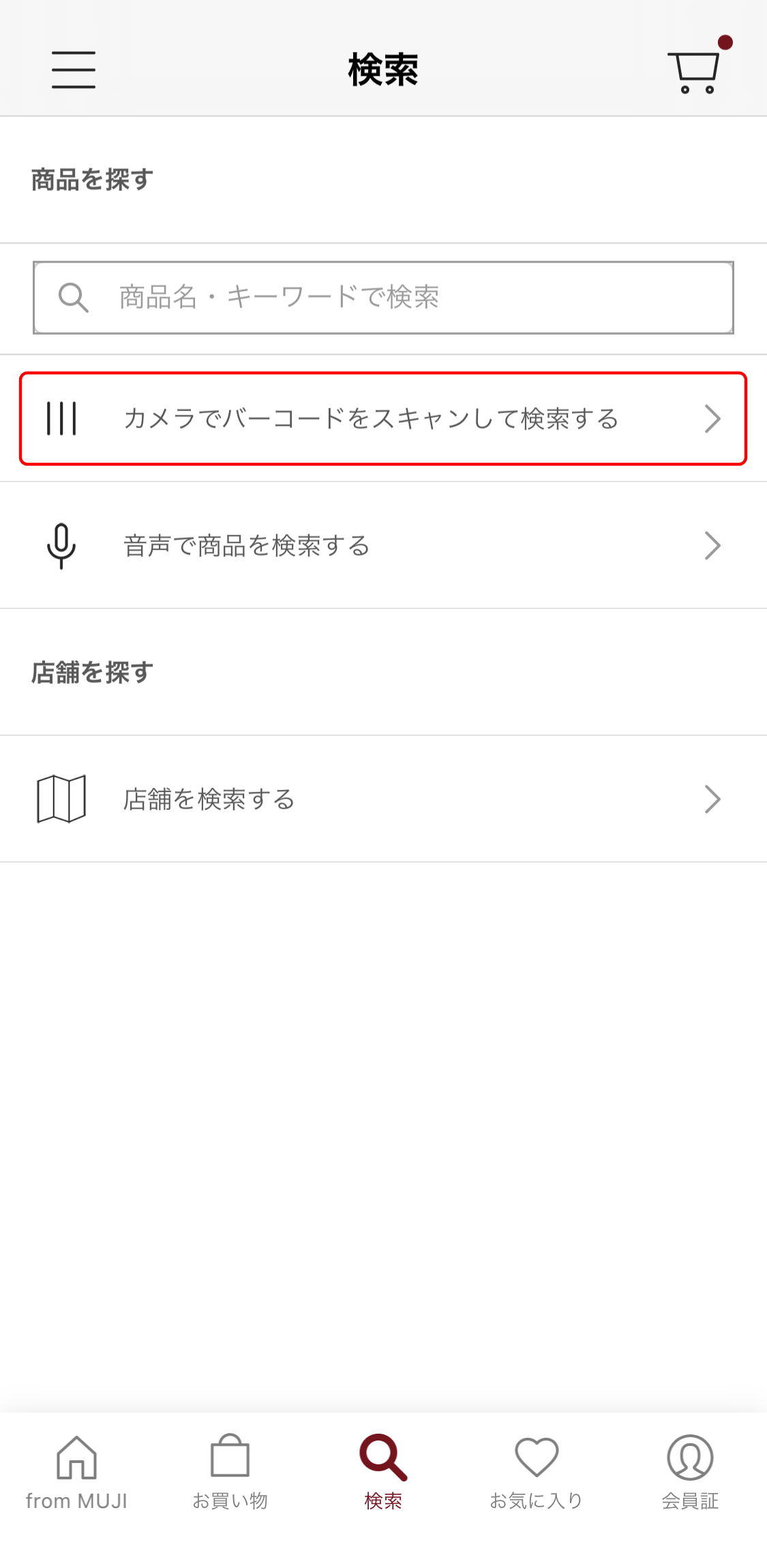Open the hamburger menu
The height and width of the screenshot is (1568, 767).
pyautogui.click(x=74, y=70)
